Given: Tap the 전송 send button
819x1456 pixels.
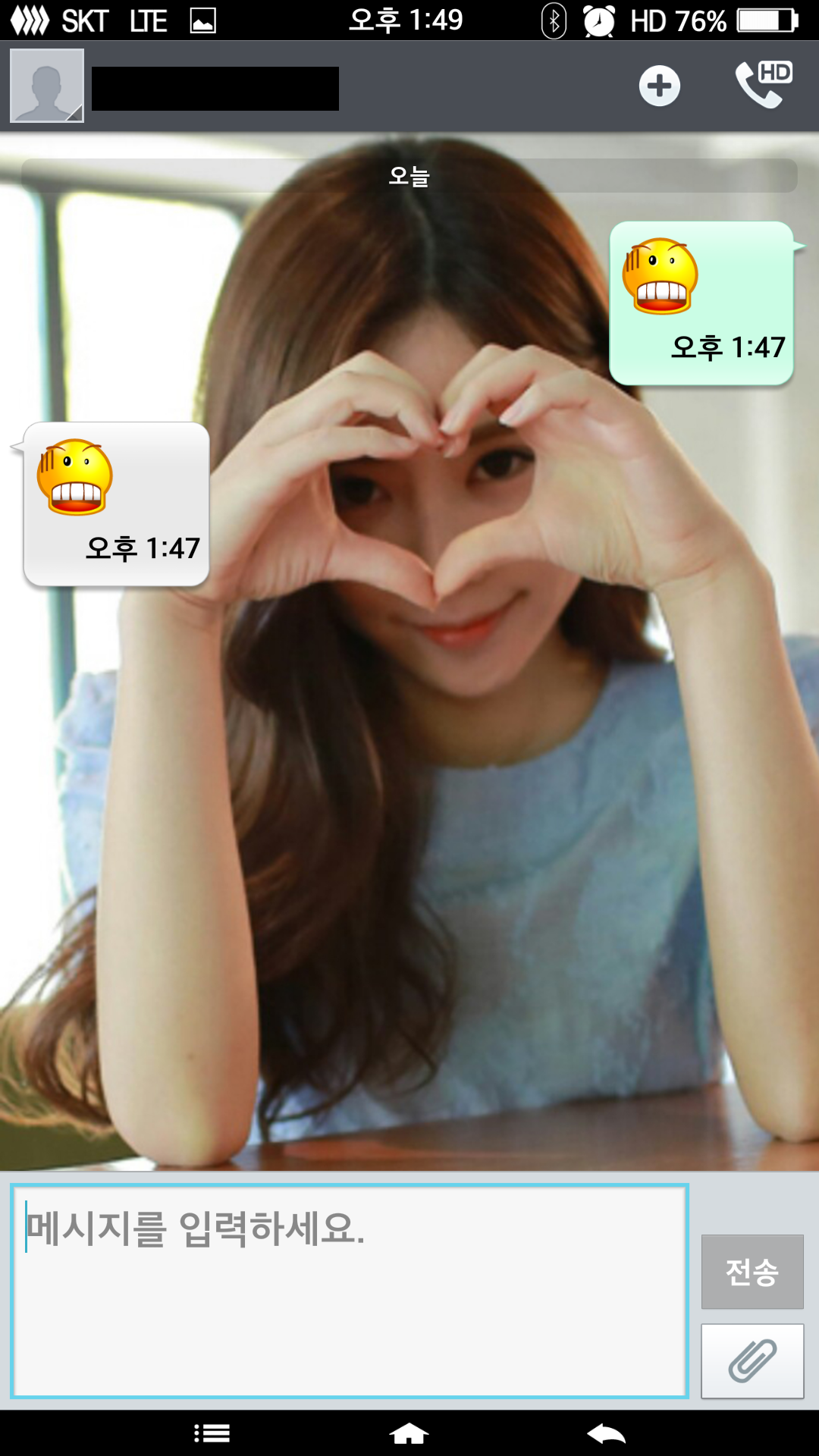Looking at the screenshot, I should pyautogui.click(x=752, y=1272).
